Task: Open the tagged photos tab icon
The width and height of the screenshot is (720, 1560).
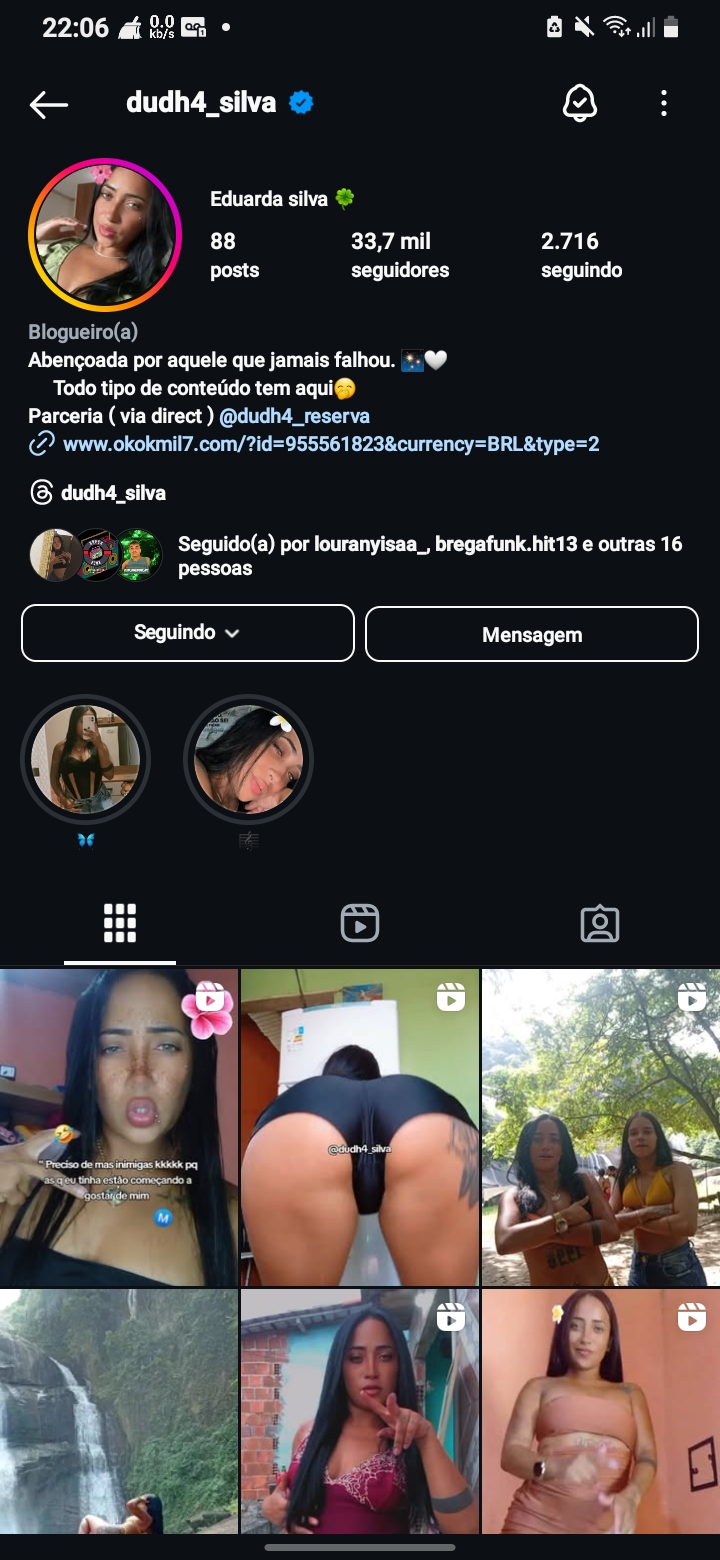Action: (599, 922)
